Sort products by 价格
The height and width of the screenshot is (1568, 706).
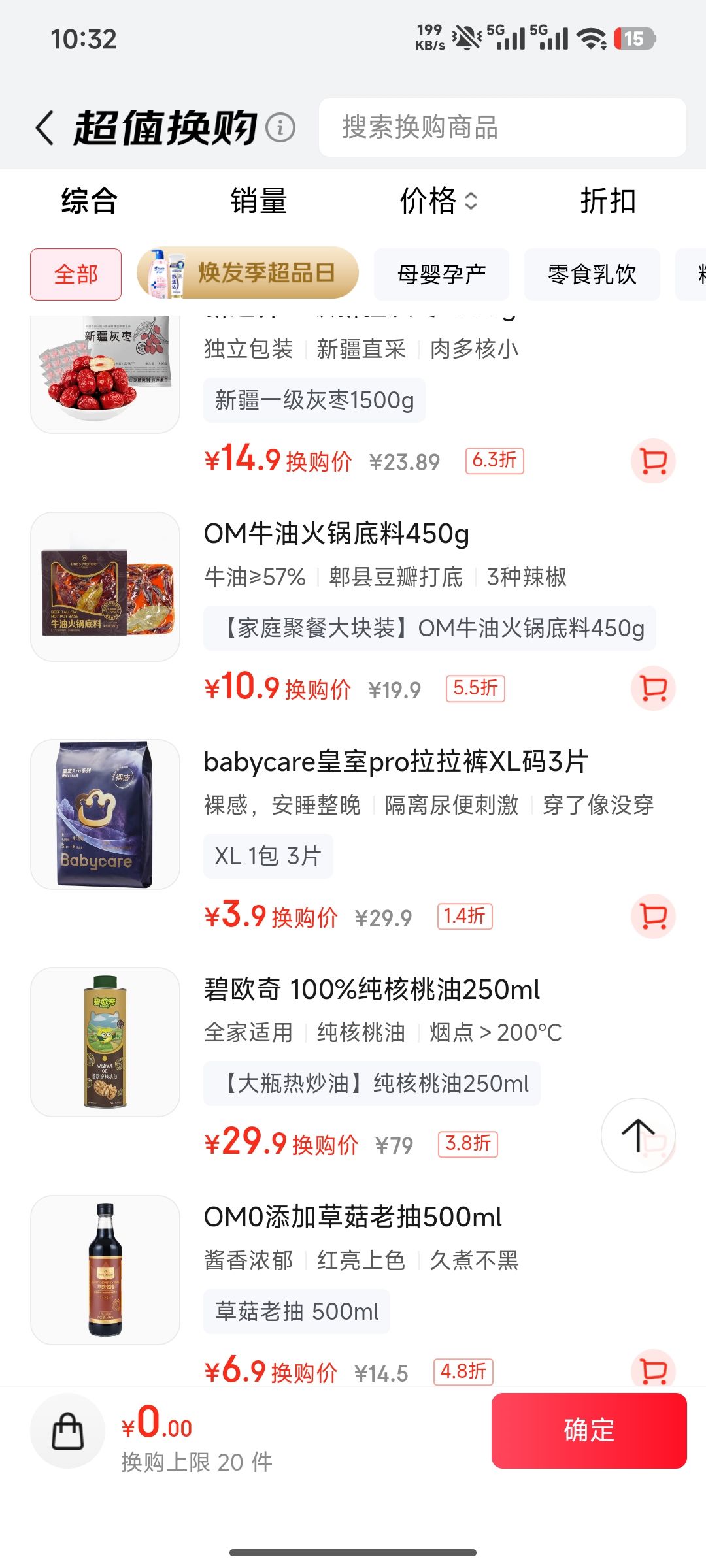pyautogui.click(x=439, y=201)
